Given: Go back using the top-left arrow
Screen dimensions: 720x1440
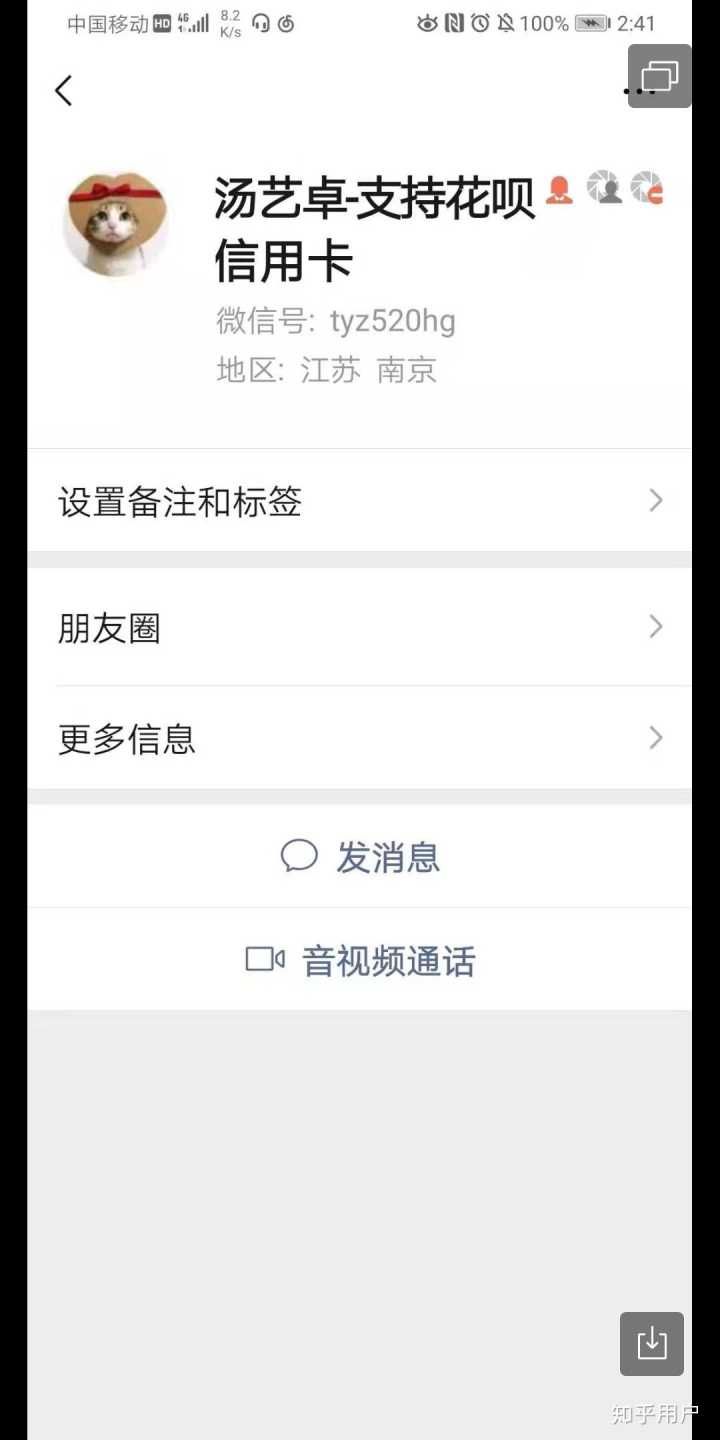Looking at the screenshot, I should 64,91.
